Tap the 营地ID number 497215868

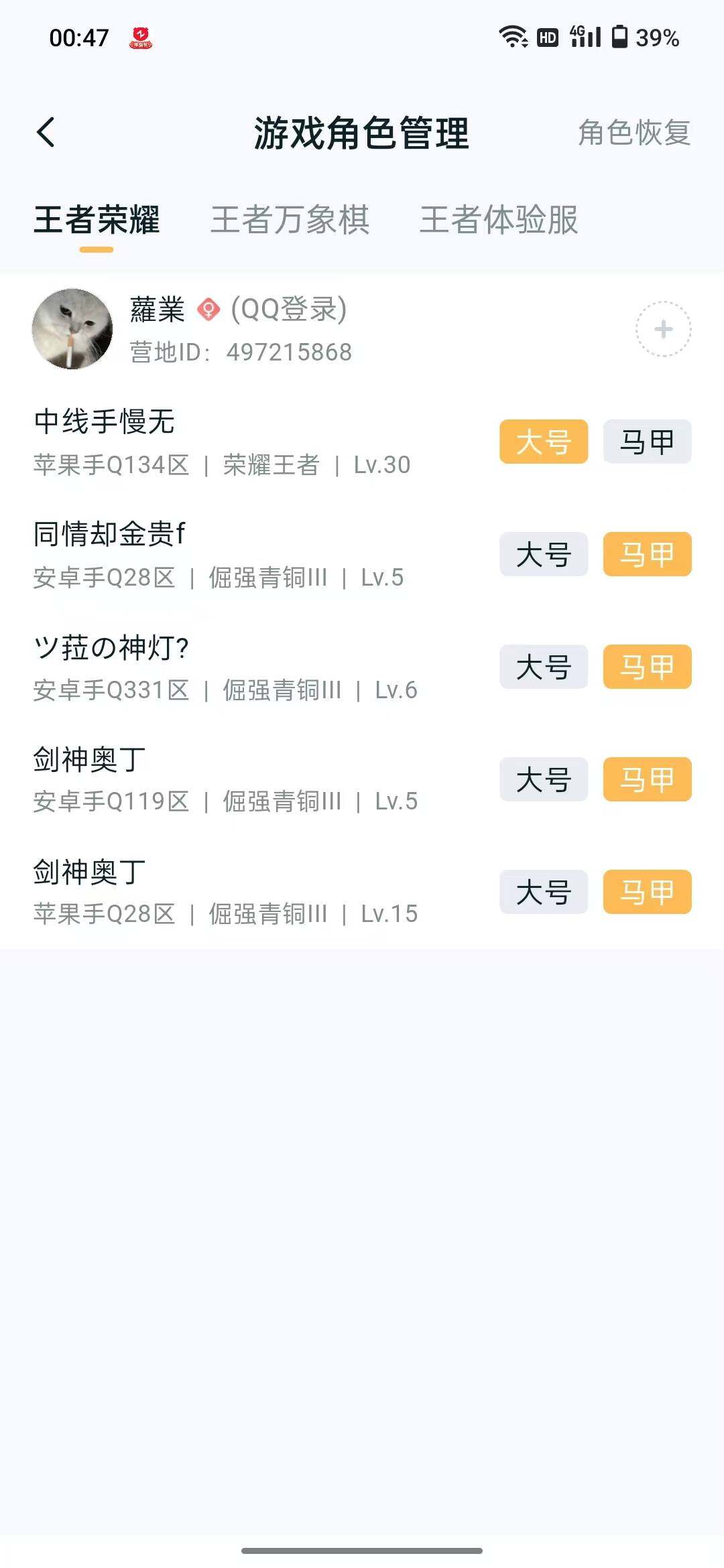tap(290, 352)
